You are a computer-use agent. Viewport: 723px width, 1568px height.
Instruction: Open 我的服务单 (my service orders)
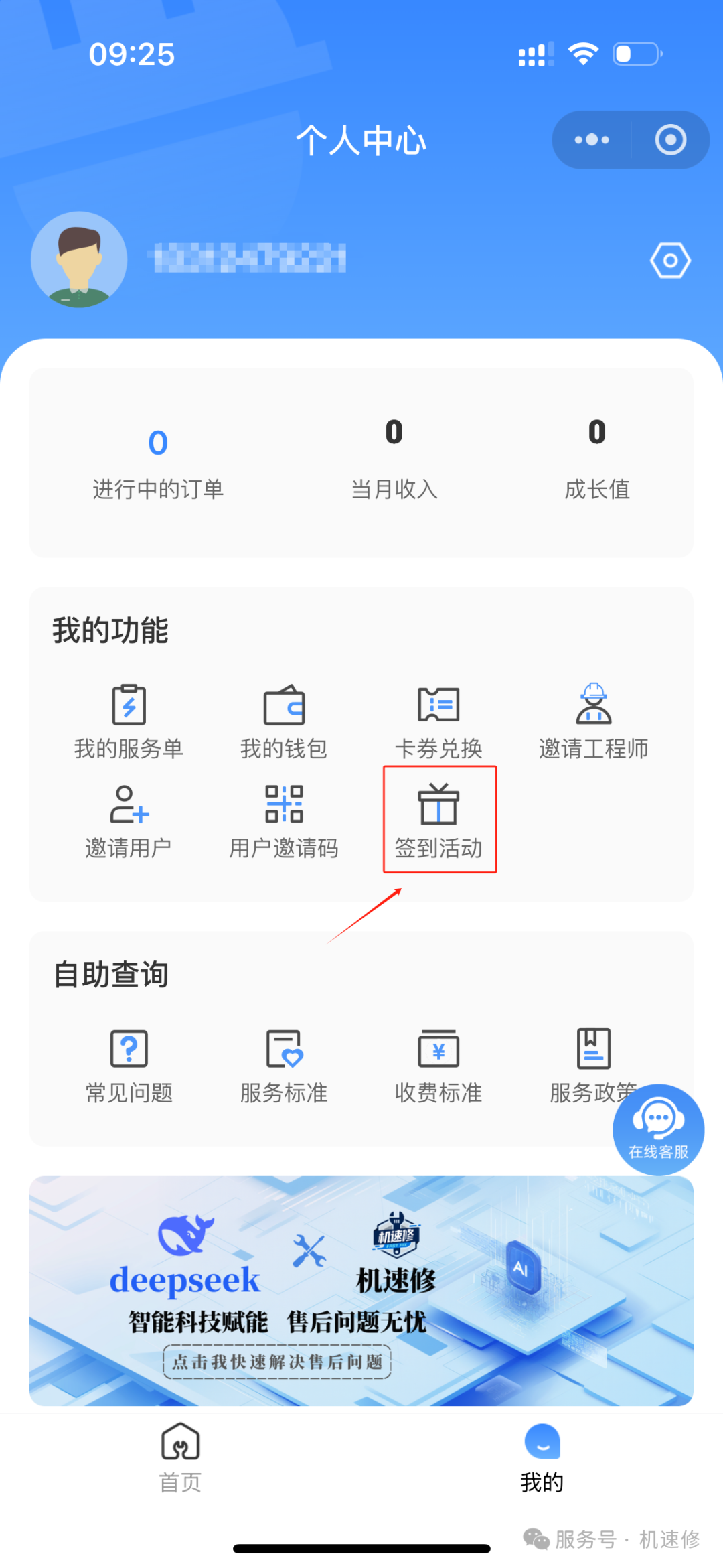(129, 720)
